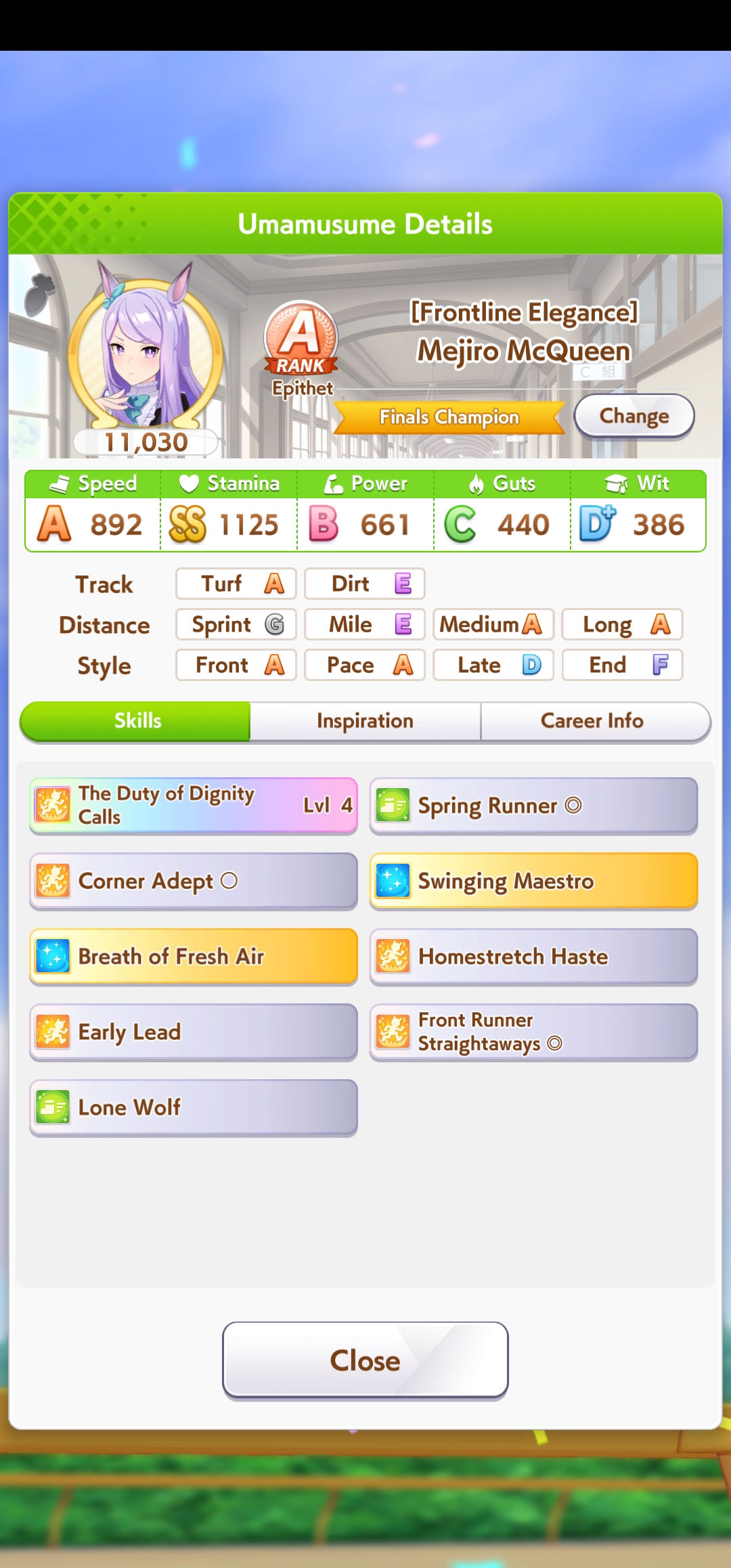Viewport: 731px width, 1568px height.
Task: View the Early Lead skill
Action: (x=194, y=1032)
